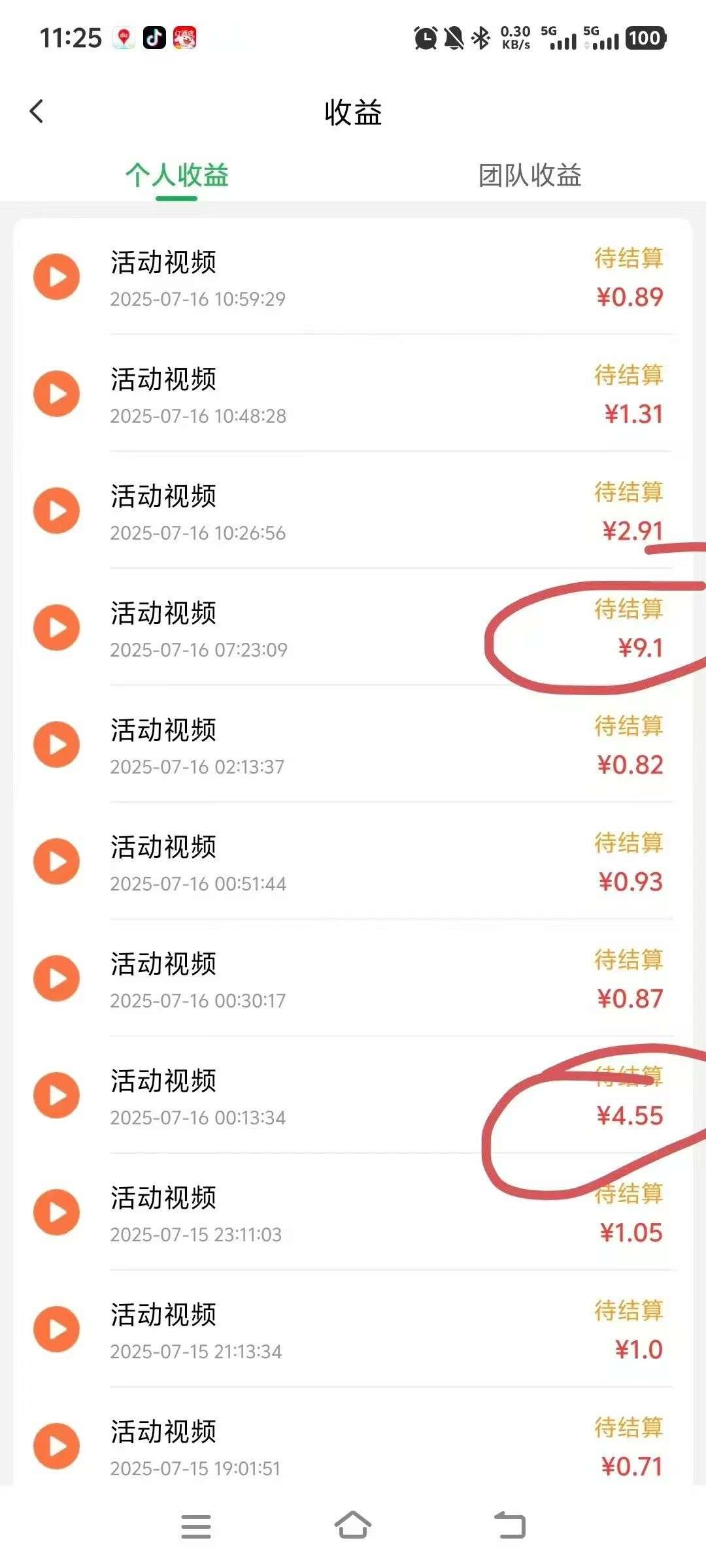Go back from the 收益 page
The image size is (706, 1568).
[x=37, y=112]
